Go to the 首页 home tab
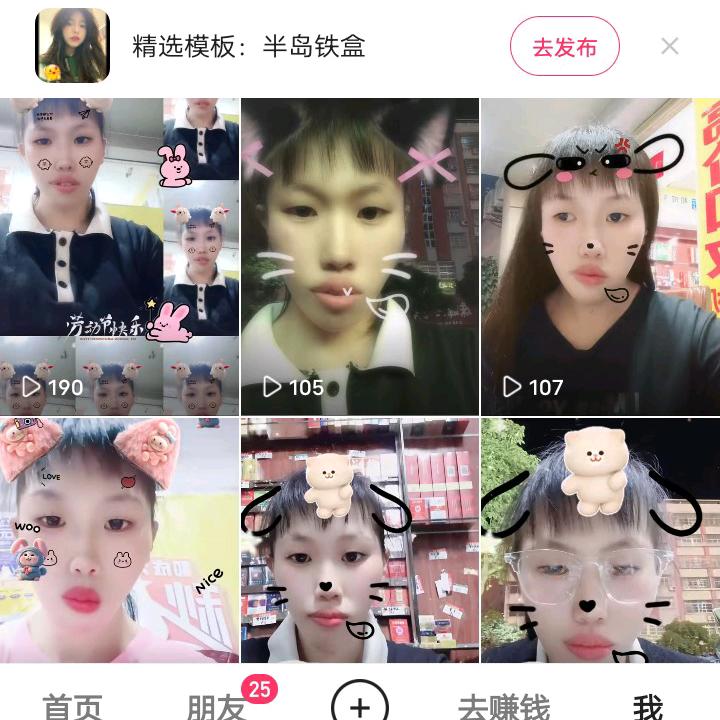 coord(72,707)
